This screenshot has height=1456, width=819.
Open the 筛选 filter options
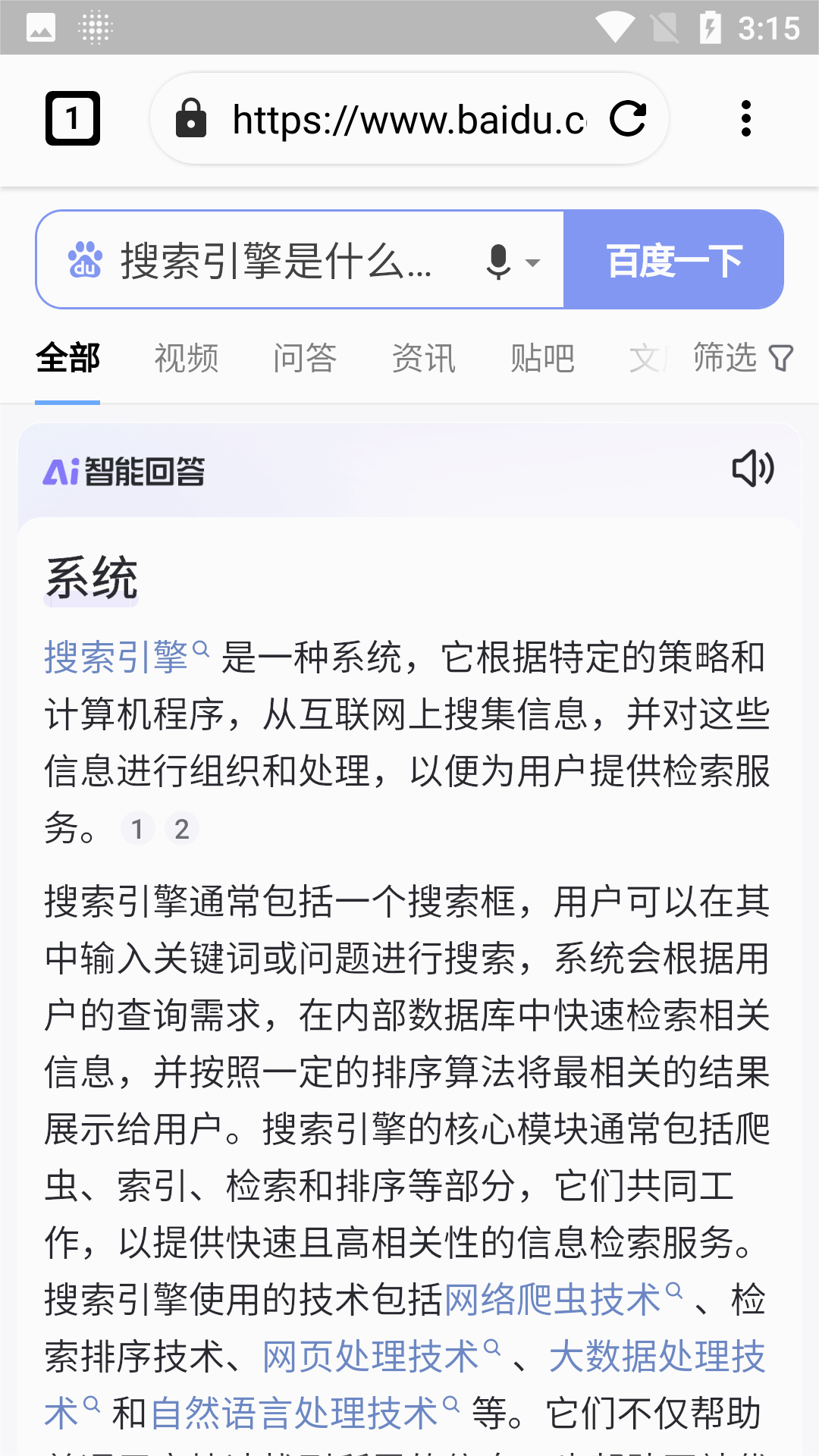743,357
